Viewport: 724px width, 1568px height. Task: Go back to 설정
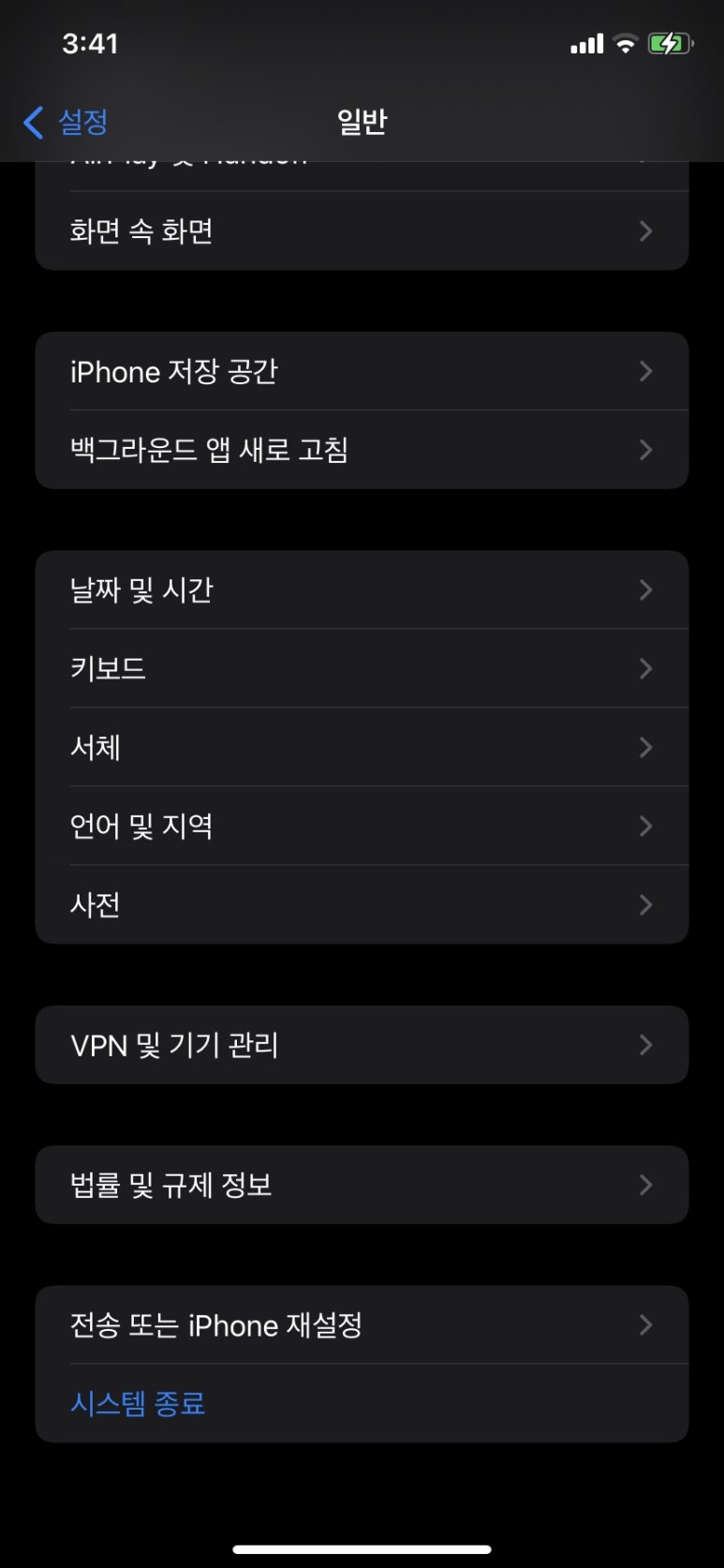[x=66, y=122]
